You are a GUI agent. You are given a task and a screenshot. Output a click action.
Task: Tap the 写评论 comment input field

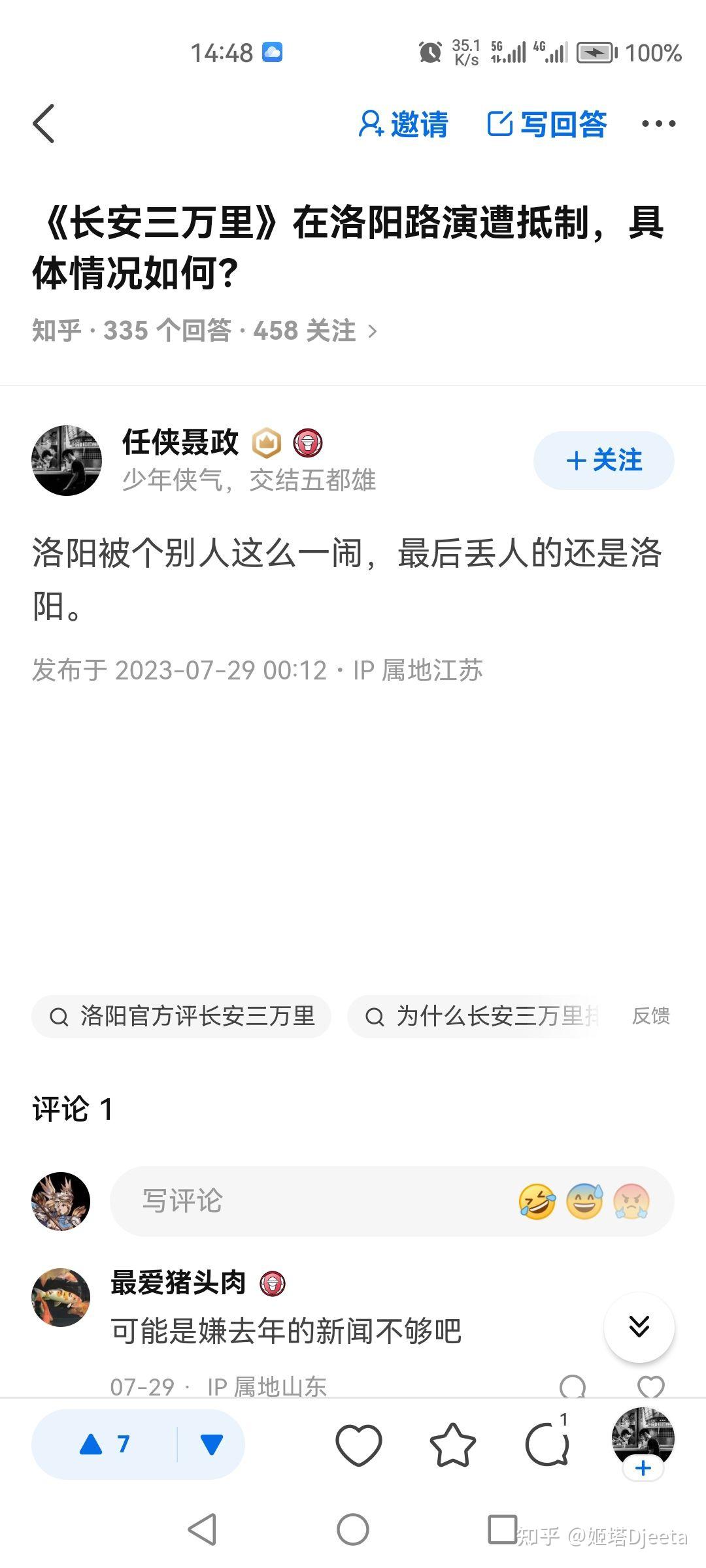(x=314, y=1201)
